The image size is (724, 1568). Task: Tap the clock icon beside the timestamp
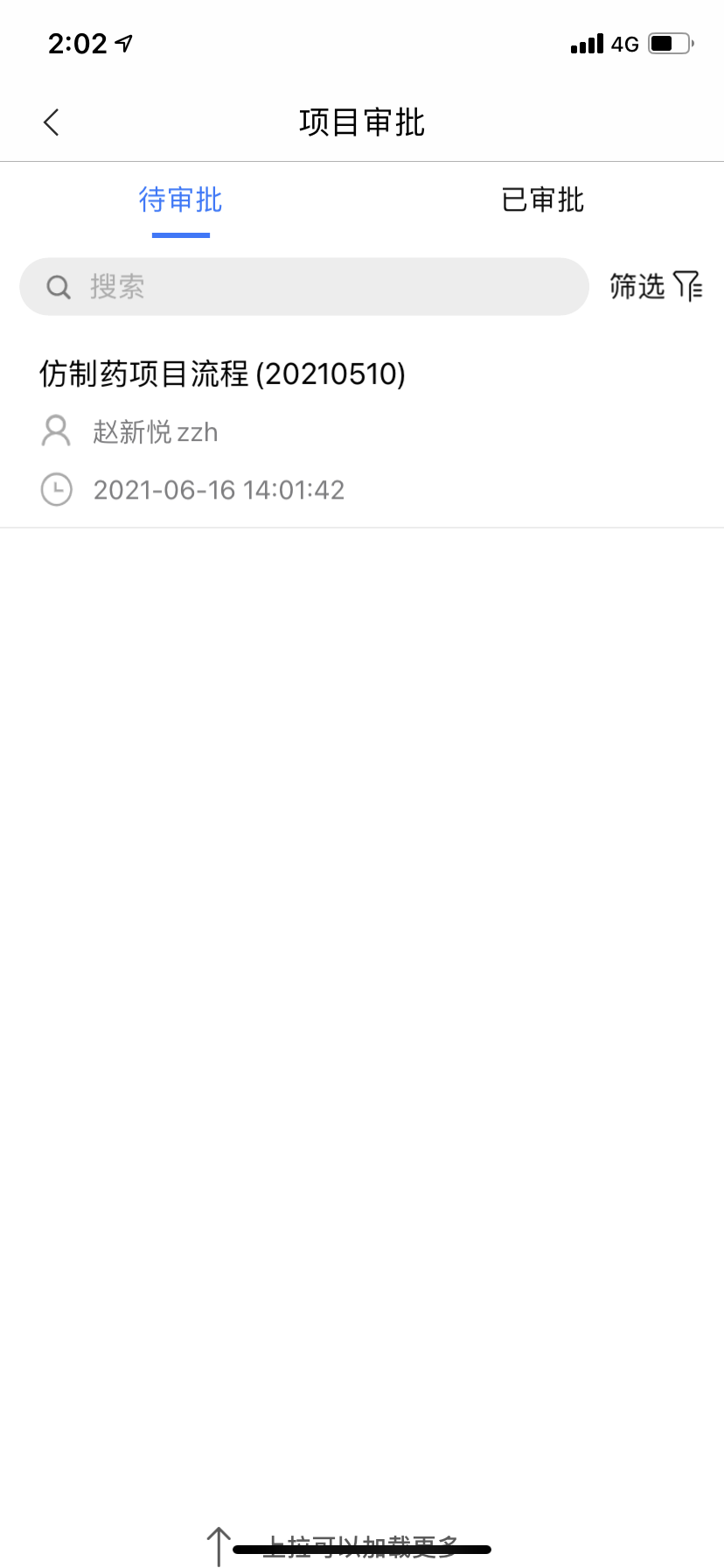click(56, 489)
